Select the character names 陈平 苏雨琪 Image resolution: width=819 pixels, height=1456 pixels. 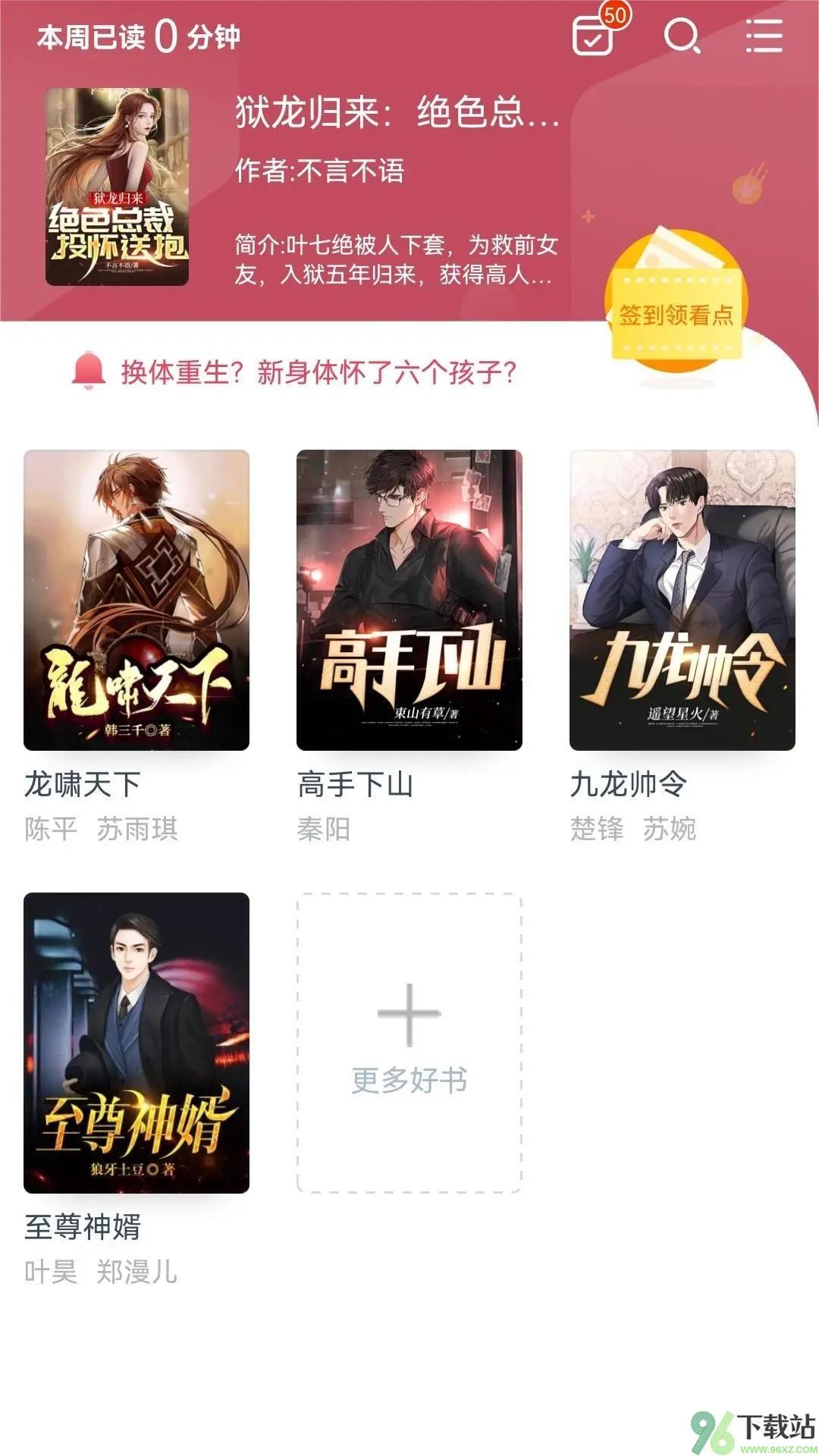click(x=101, y=830)
